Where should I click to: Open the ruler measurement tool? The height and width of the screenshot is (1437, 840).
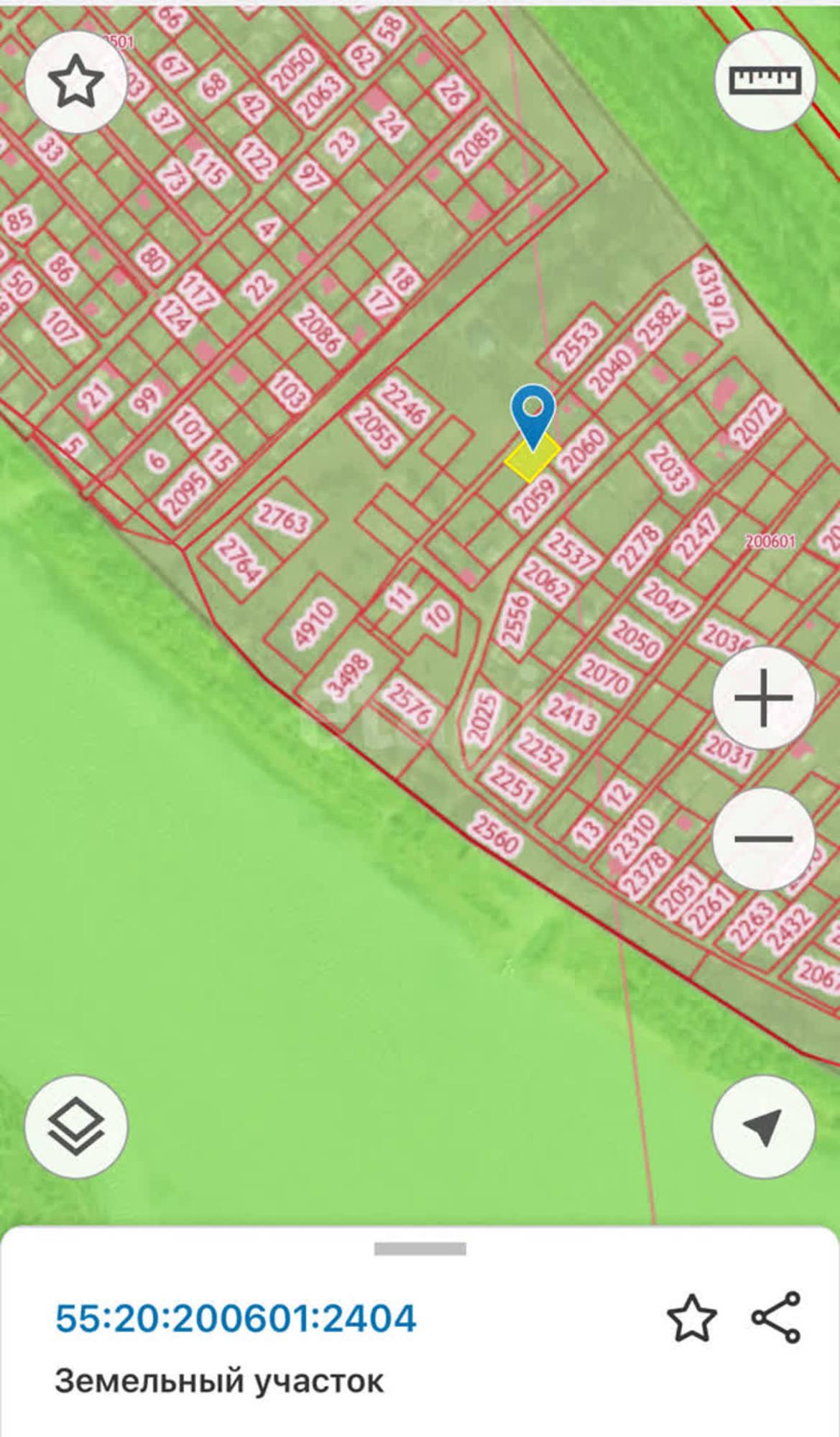tap(765, 80)
